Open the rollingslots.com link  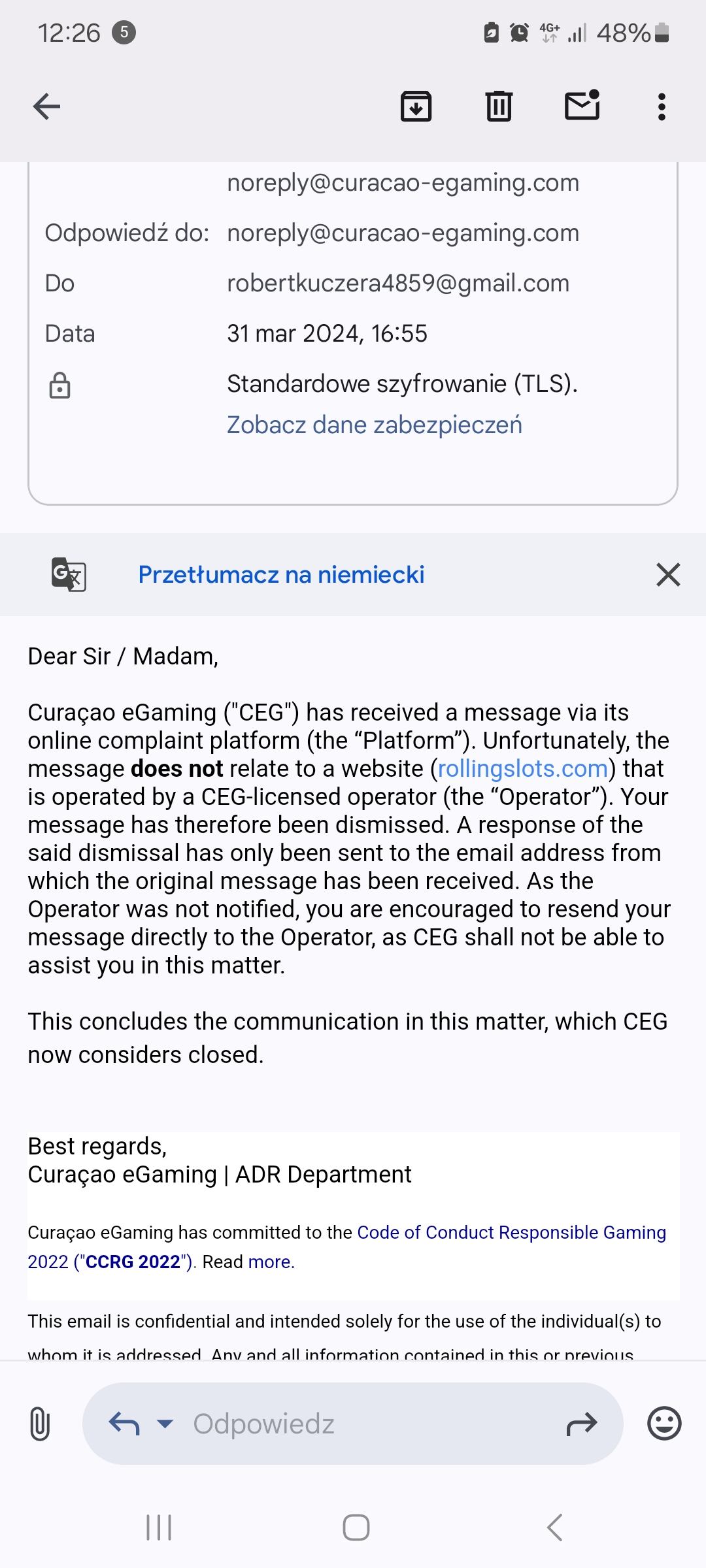click(x=523, y=768)
